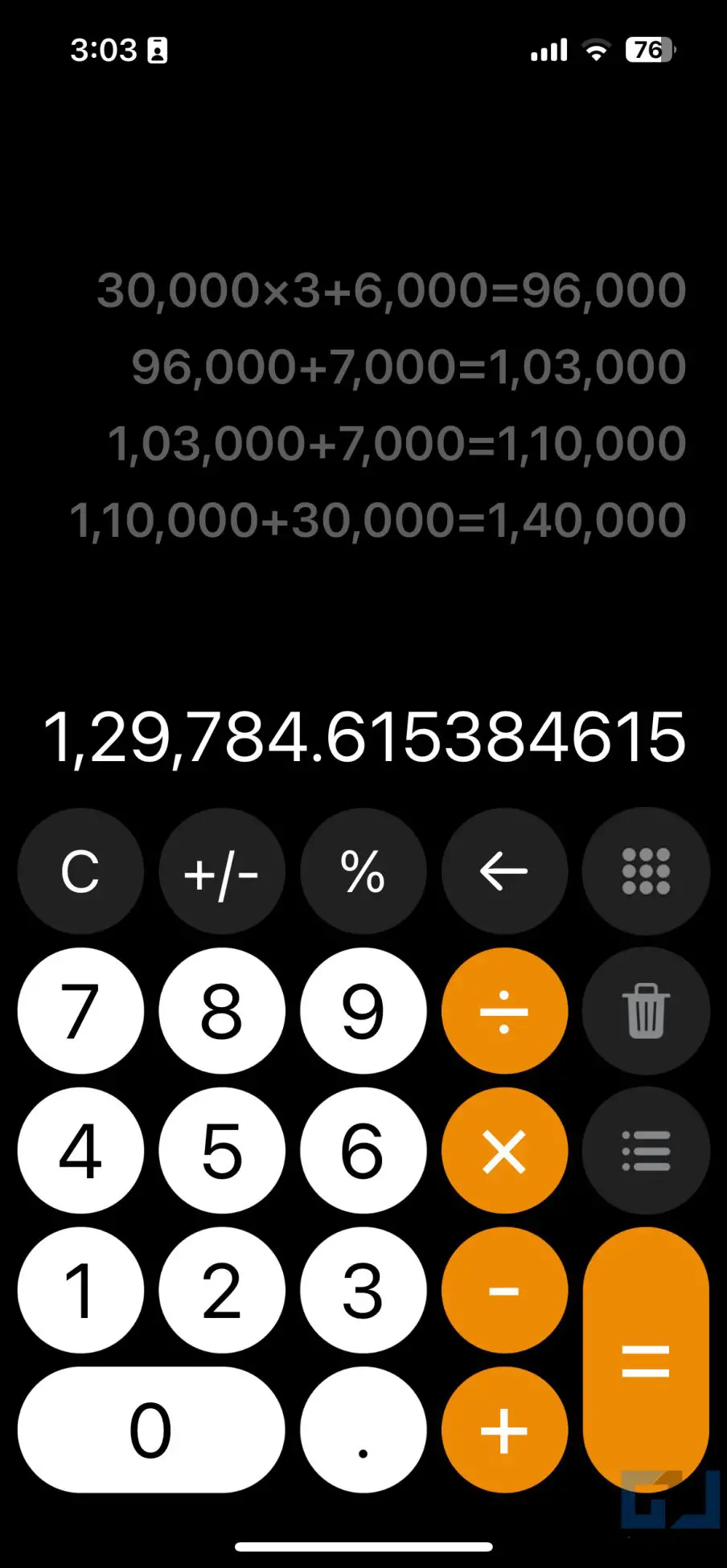Screen dimensions: 727x1568
Task: Clear the current entry with C
Action: point(80,871)
